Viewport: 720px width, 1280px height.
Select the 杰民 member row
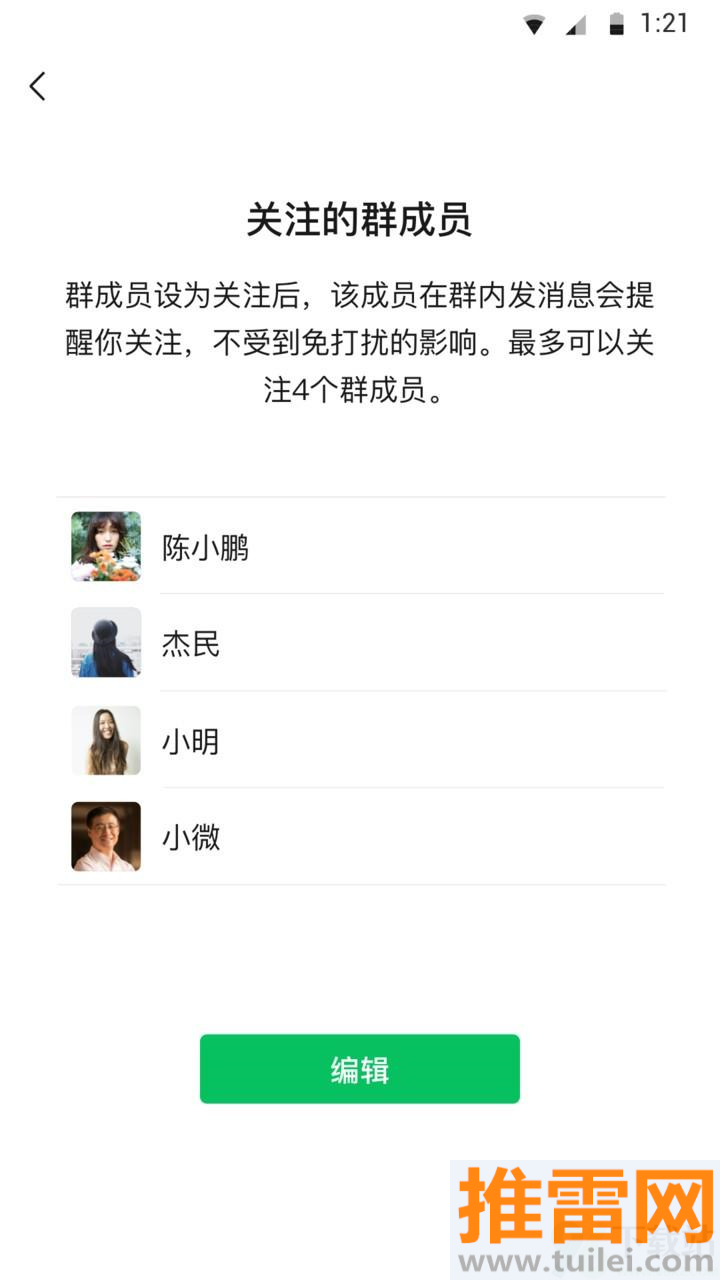361,642
